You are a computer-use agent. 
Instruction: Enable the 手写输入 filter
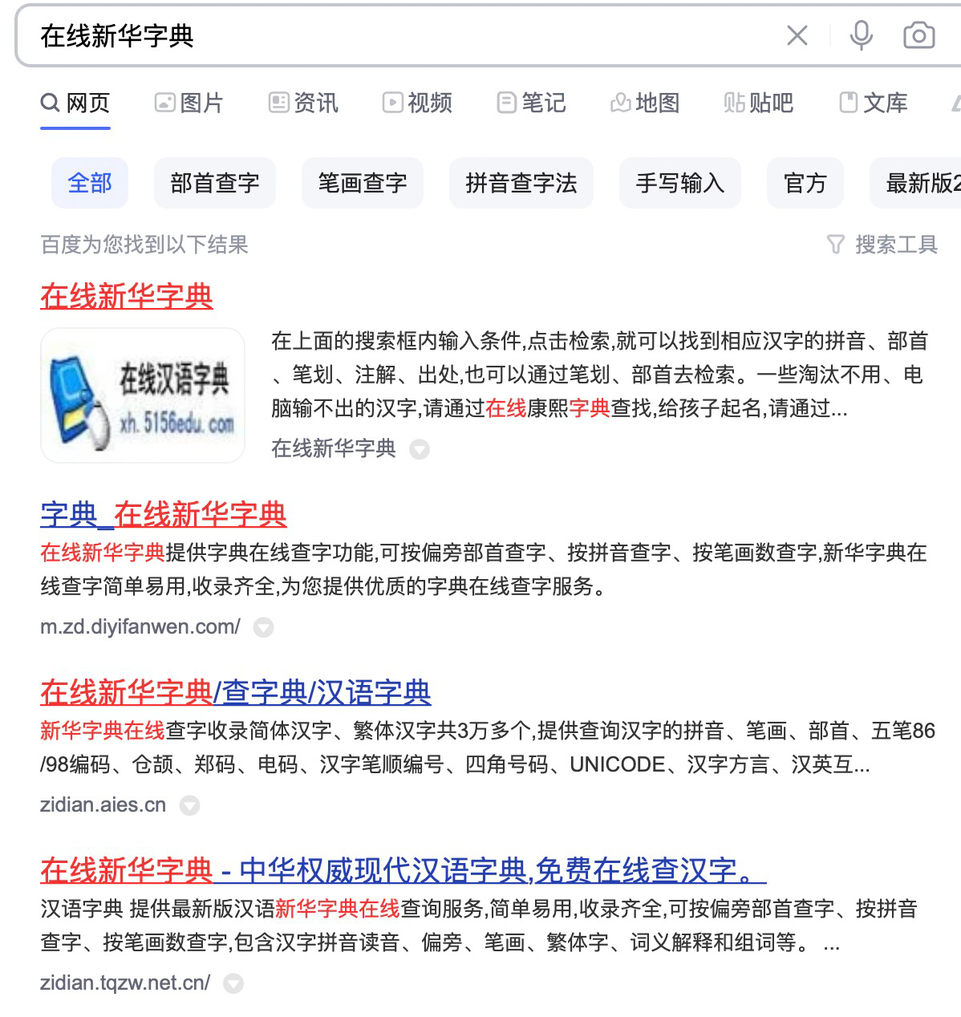click(x=680, y=183)
